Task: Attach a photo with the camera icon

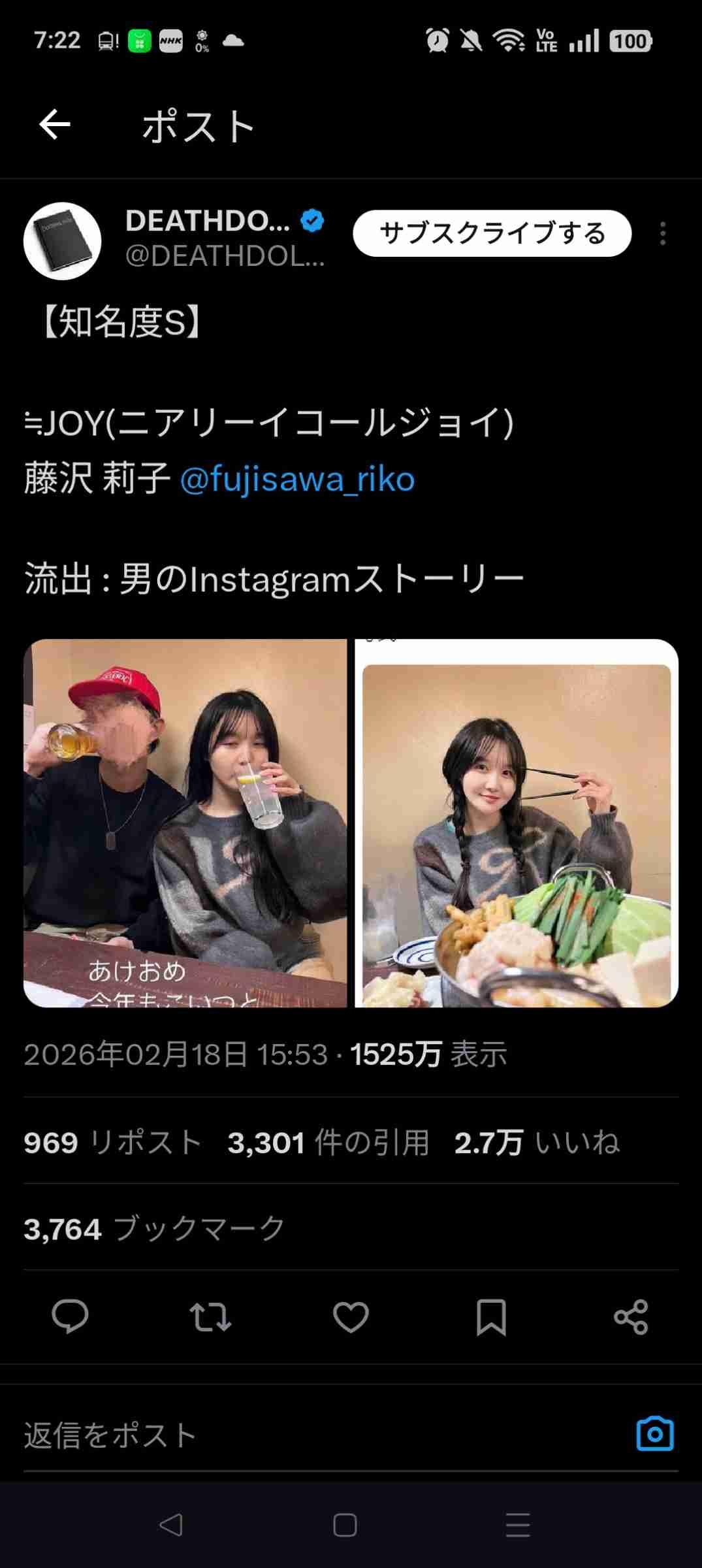Action: tap(654, 1434)
